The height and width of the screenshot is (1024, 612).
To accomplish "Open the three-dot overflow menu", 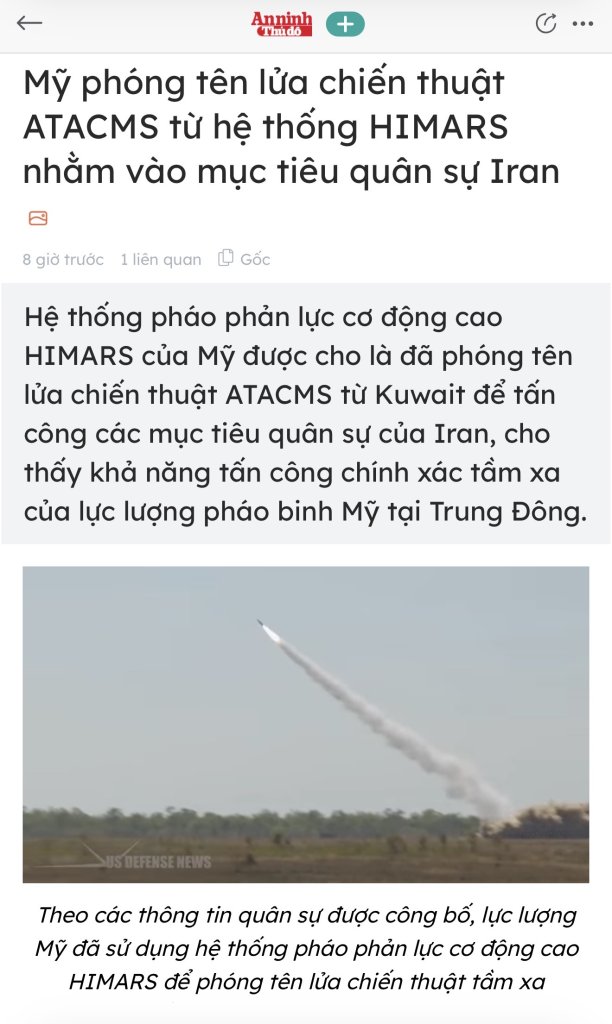I will coord(583,24).
